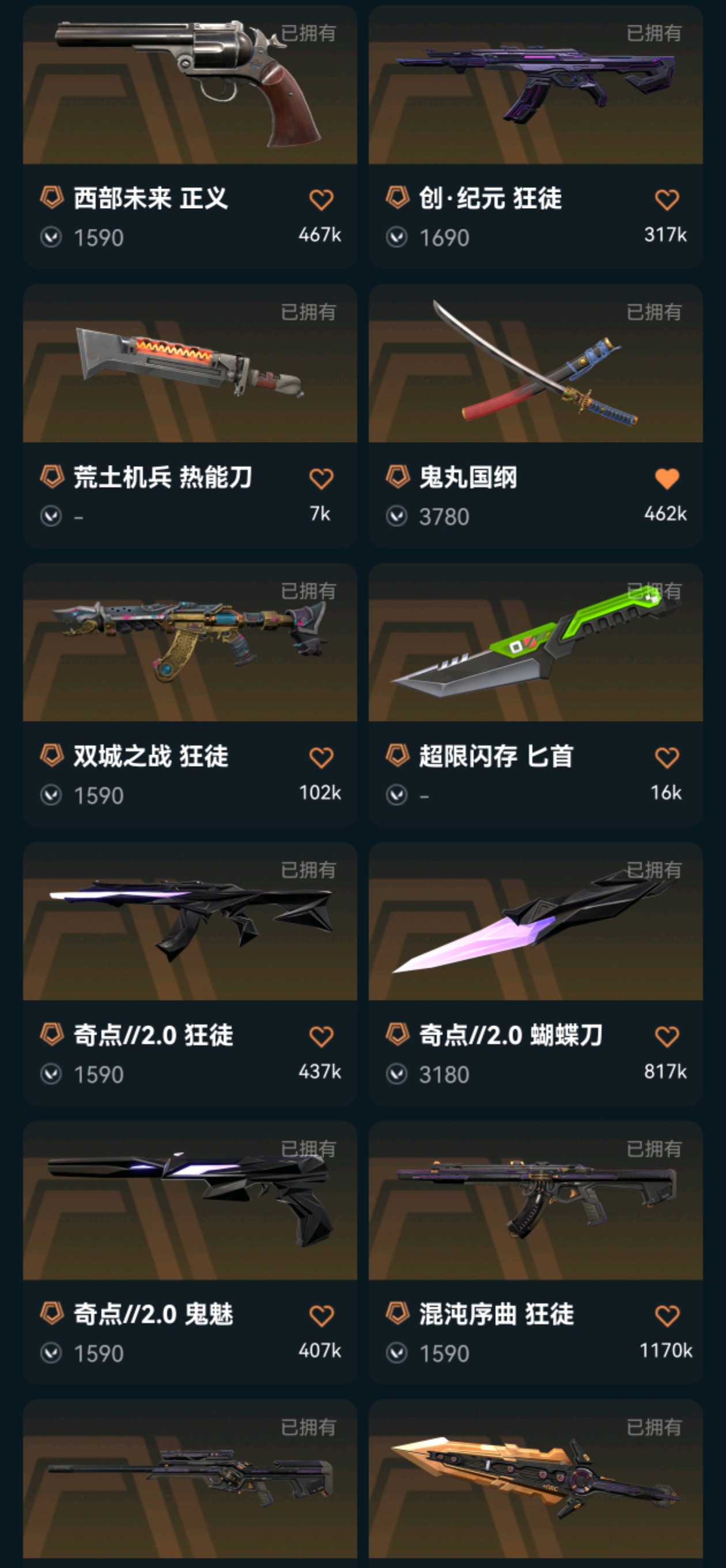This screenshot has height=1568, width=726.
Task: Tap the heart on 奇点//2.0 狂徒
Action: click(x=321, y=1036)
